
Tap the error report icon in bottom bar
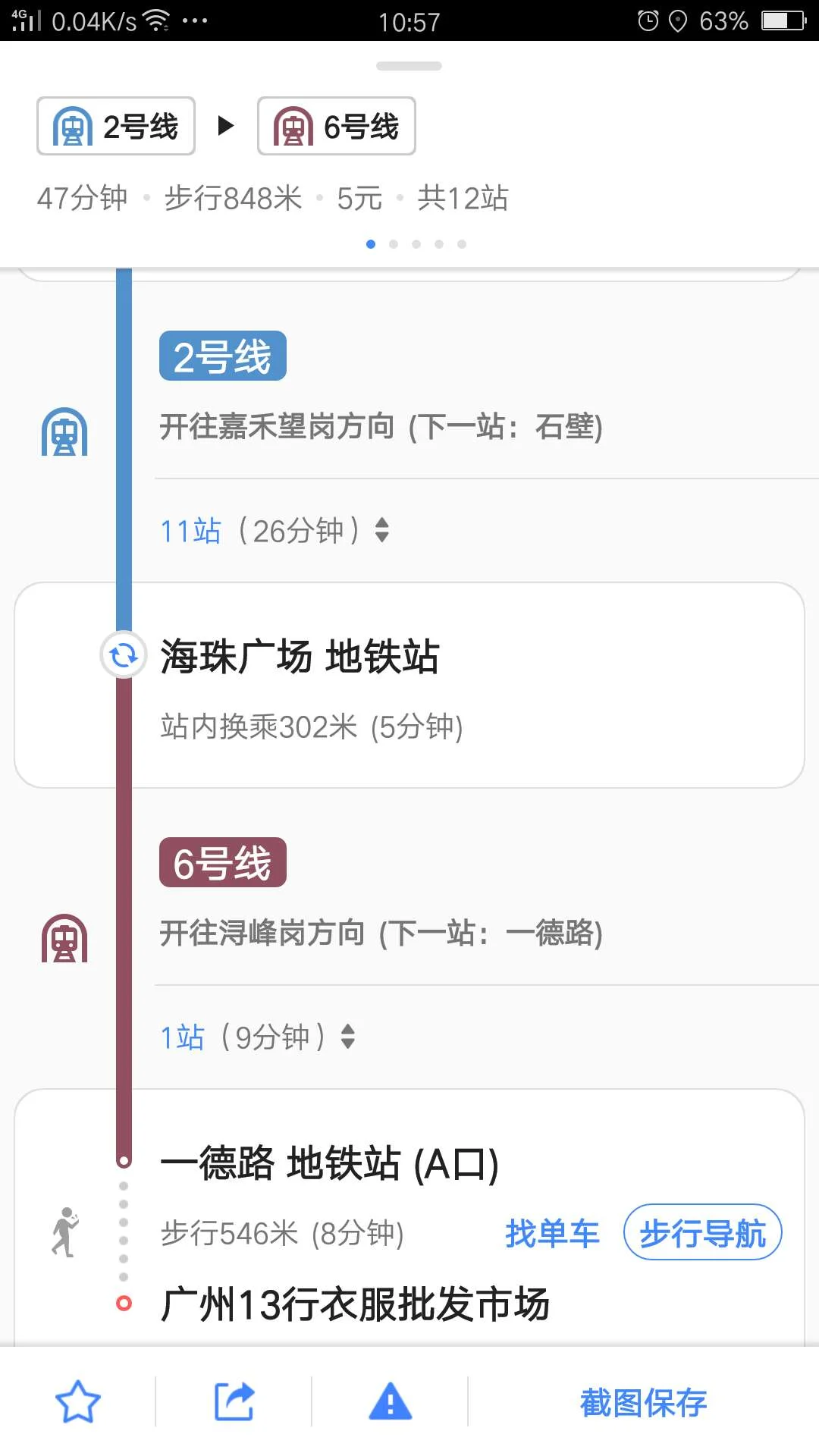[390, 1402]
